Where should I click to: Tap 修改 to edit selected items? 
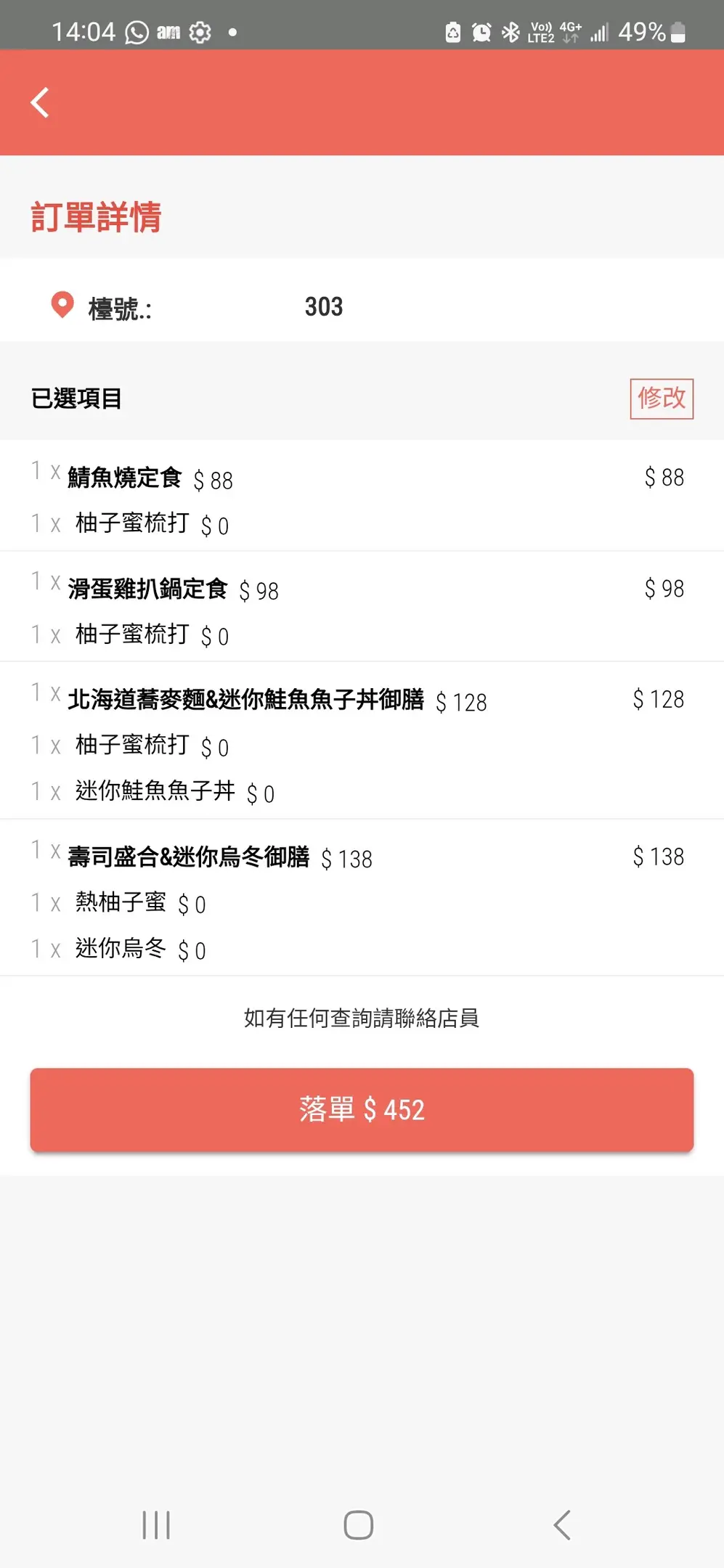662,399
